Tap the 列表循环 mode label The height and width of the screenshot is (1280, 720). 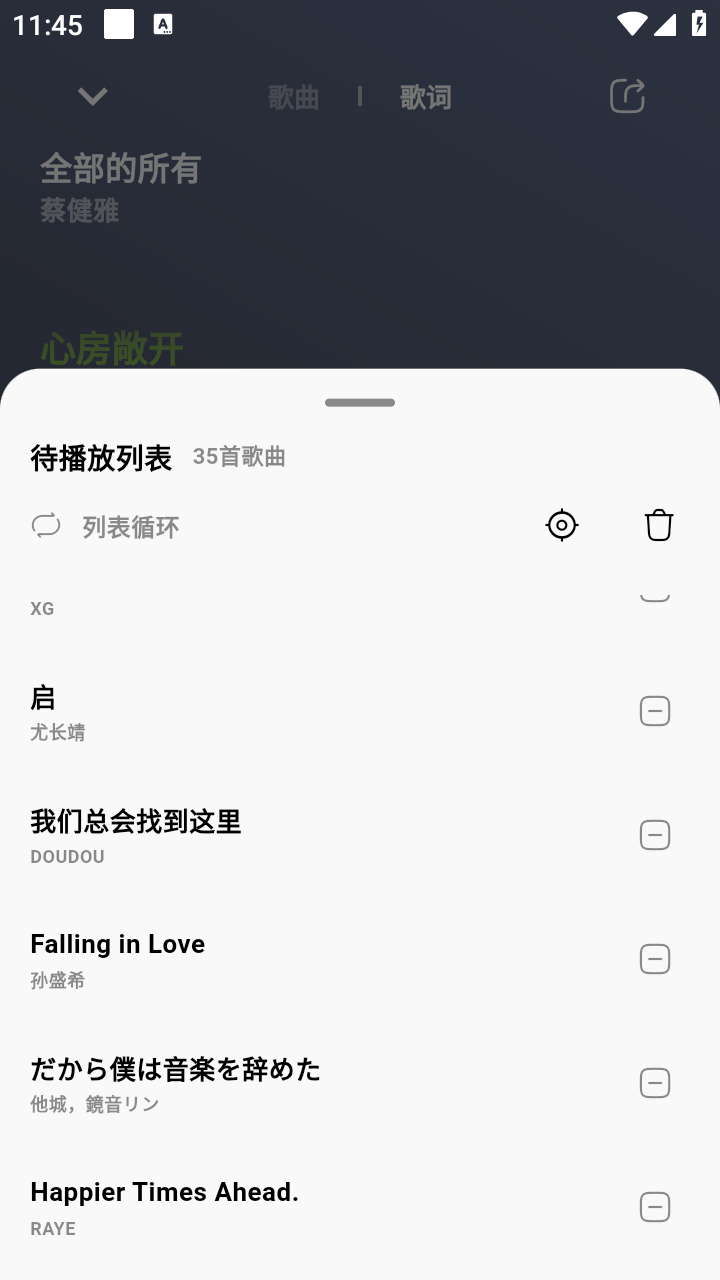pos(132,527)
